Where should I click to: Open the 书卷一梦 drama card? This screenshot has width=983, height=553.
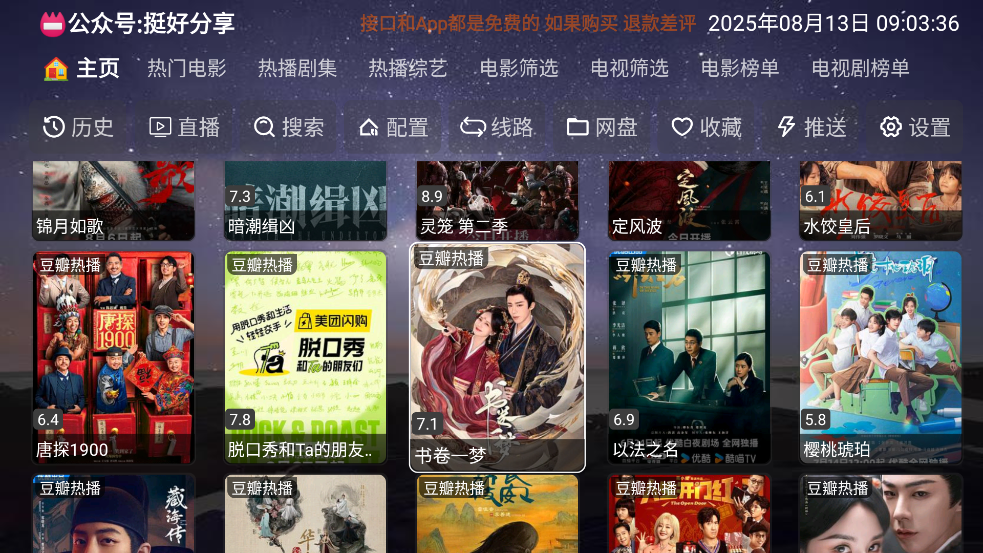coord(497,355)
